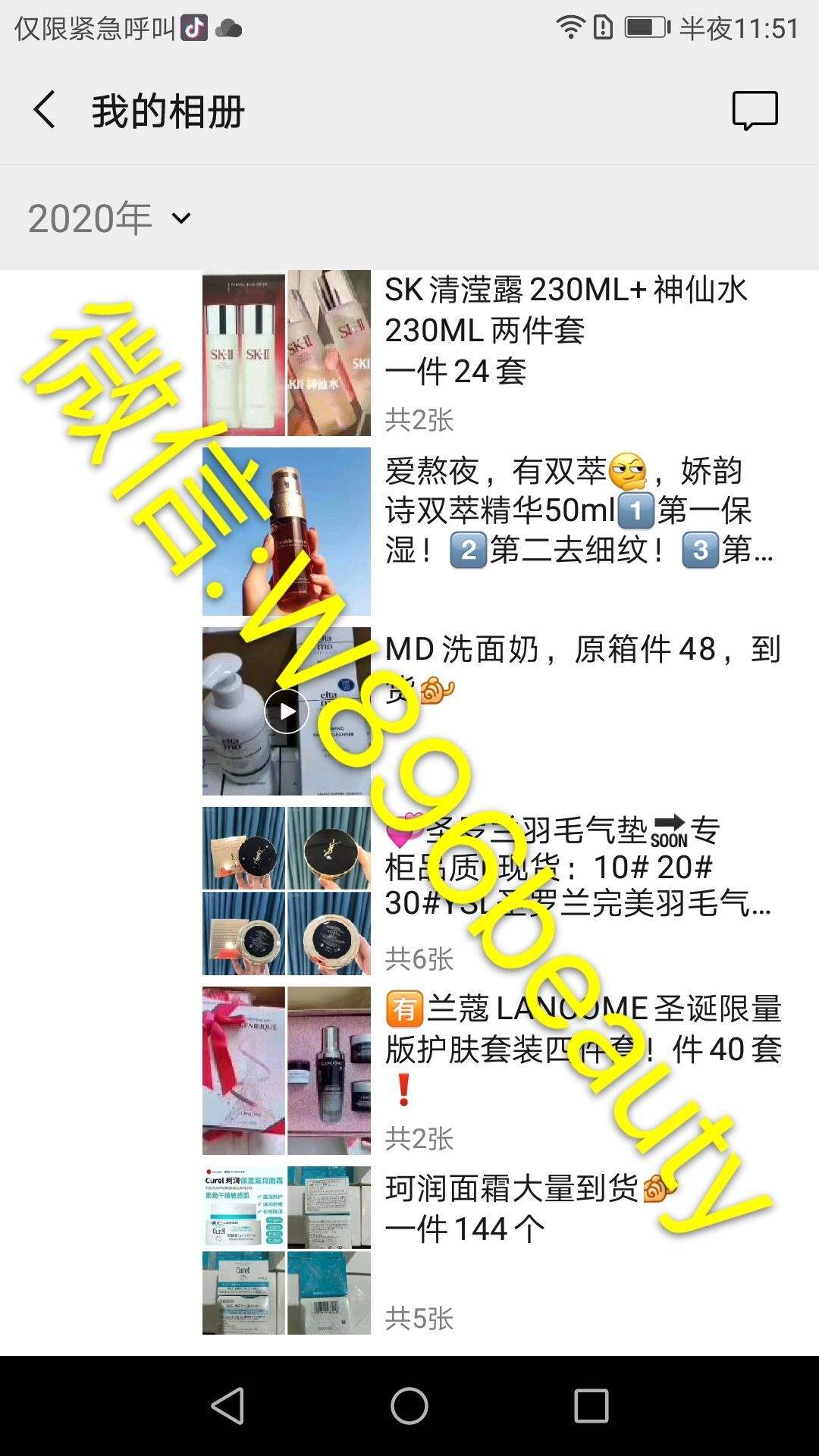
Task: Tap the system home button
Action: click(x=409, y=1406)
